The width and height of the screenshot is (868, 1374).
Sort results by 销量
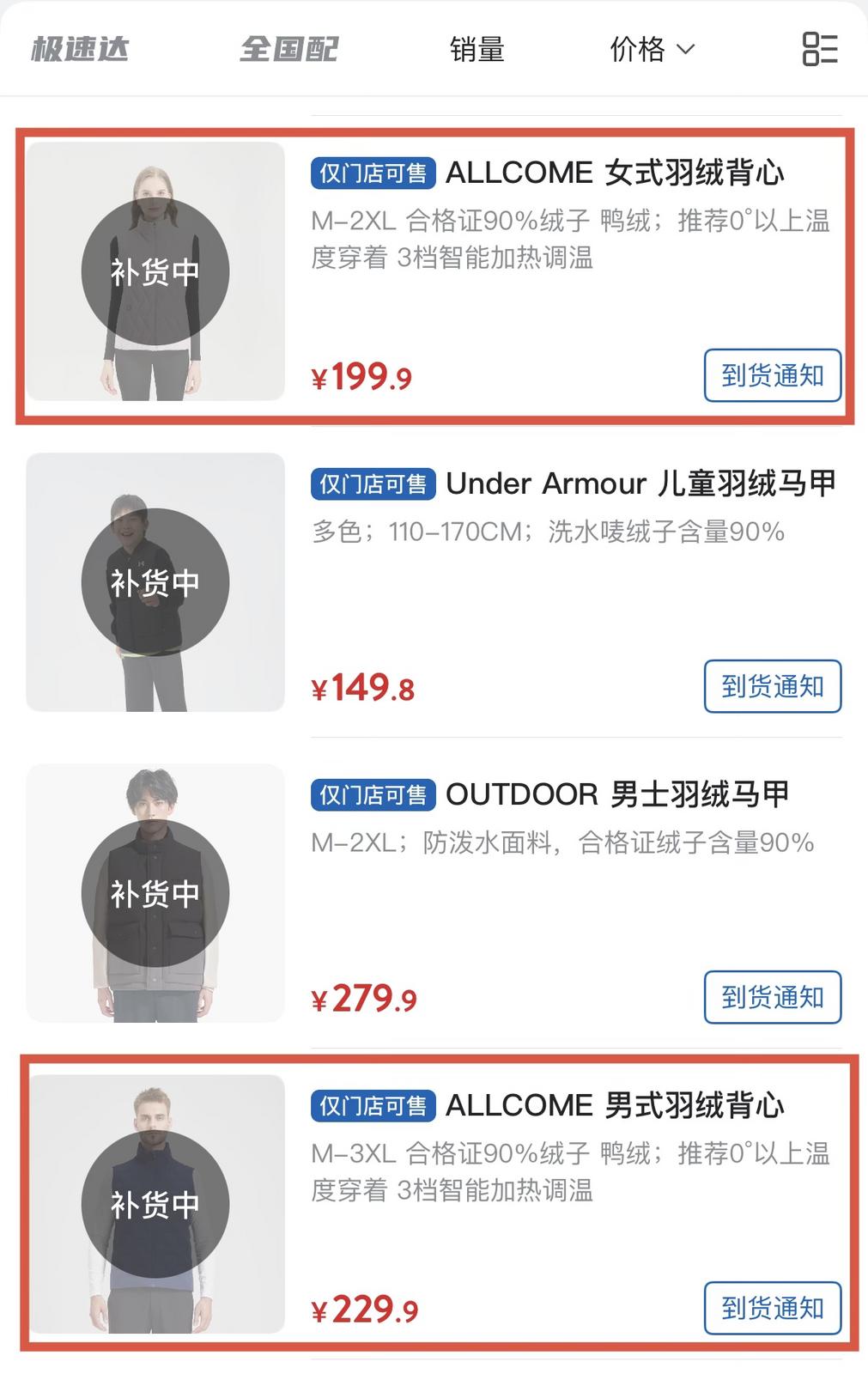pos(476,49)
